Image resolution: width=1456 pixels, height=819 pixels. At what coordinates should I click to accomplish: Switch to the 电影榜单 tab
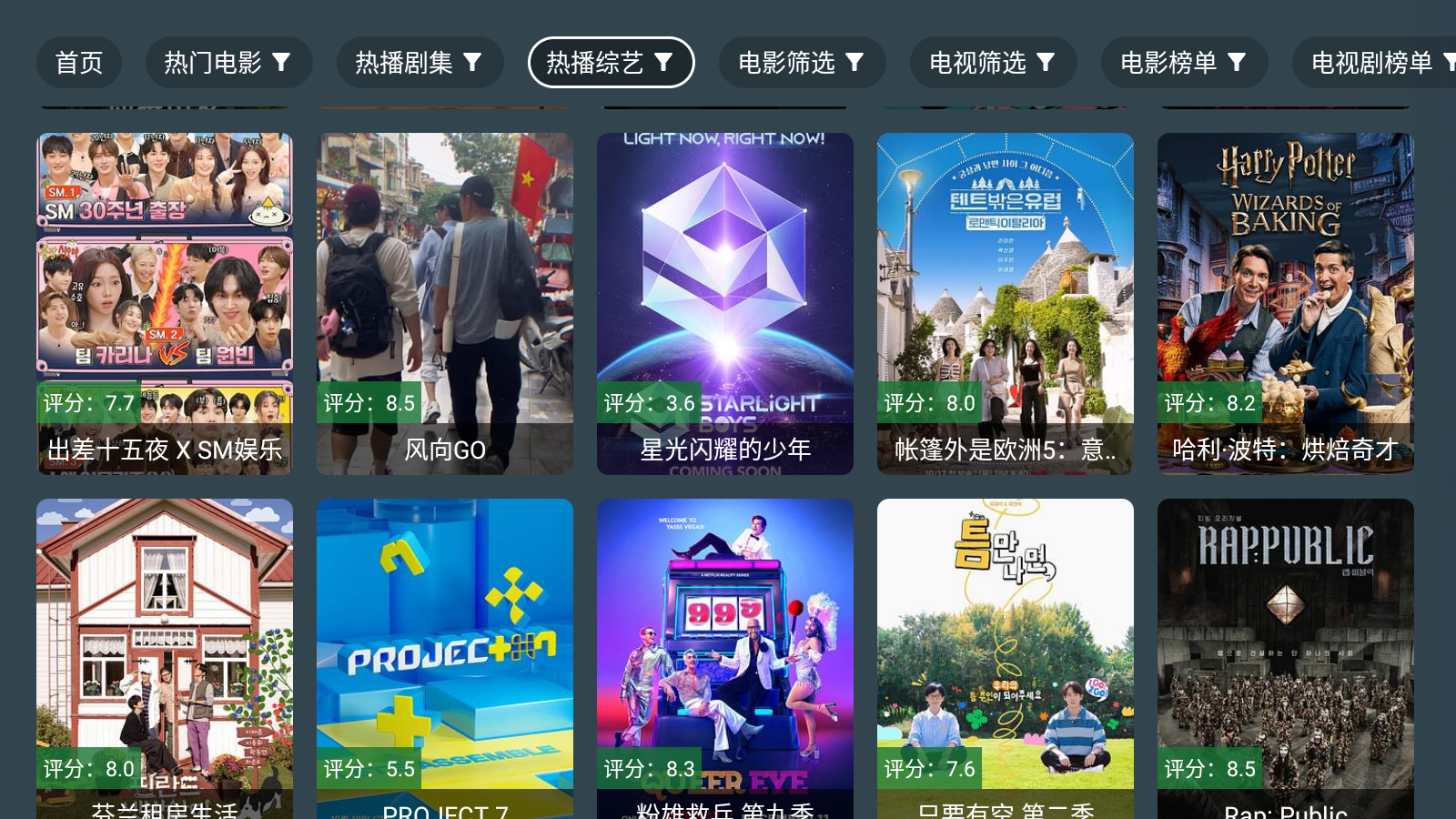pos(1184,63)
